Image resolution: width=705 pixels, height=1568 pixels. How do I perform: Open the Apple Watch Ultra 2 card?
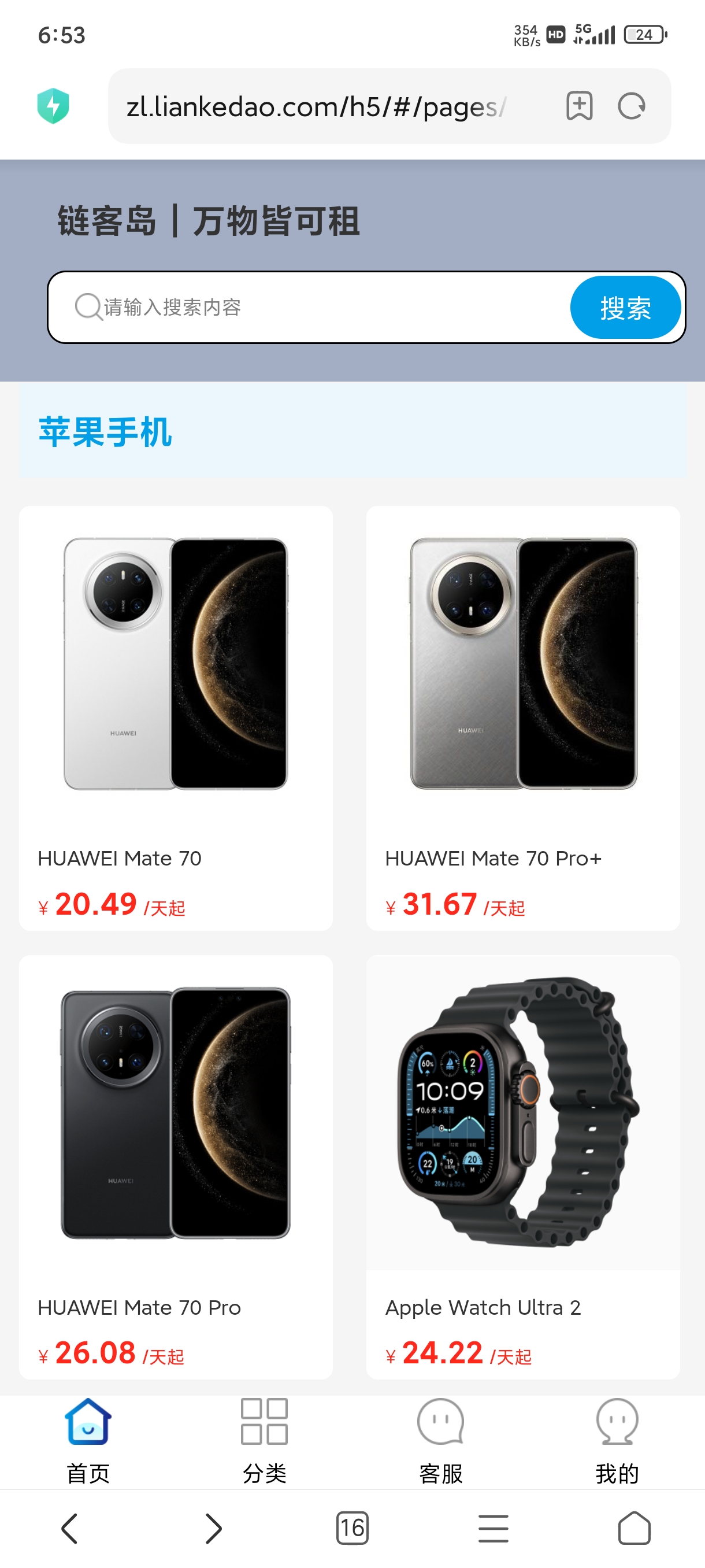tap(523, 1167)
